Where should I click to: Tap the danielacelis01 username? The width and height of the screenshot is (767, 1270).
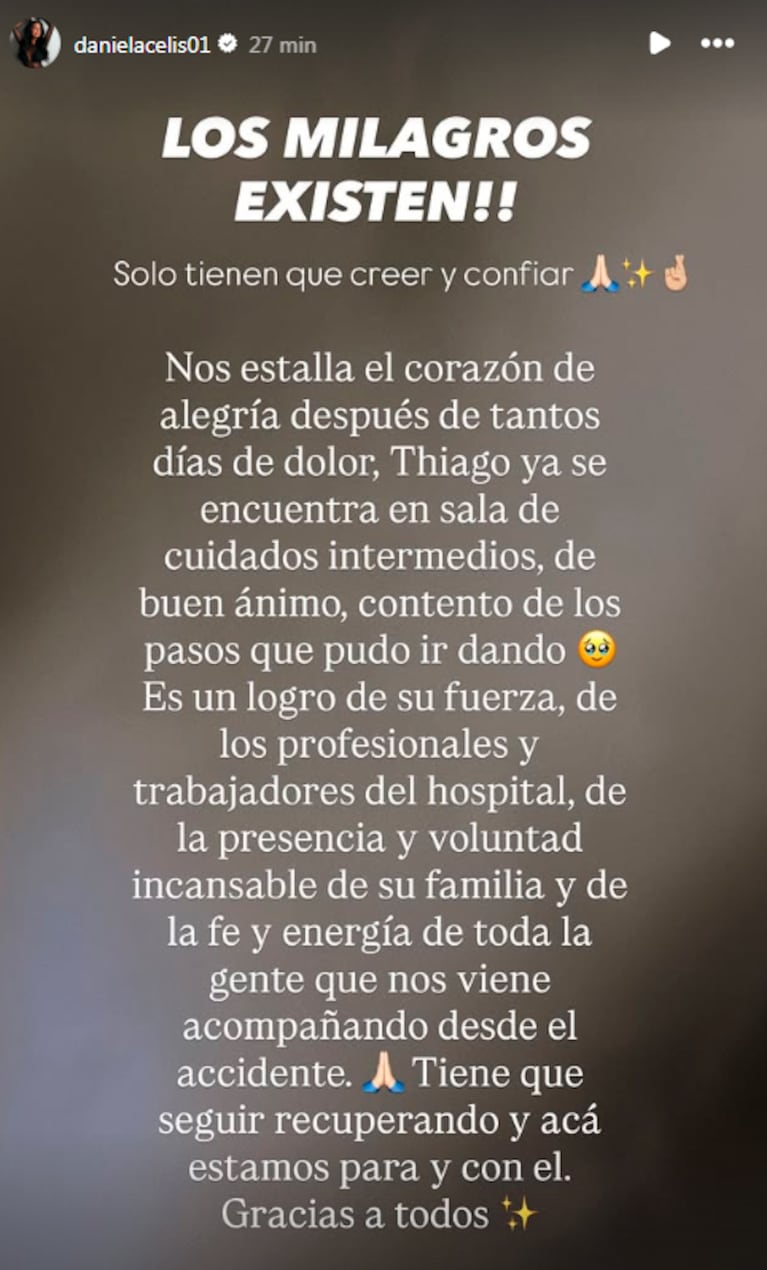(x=141, y=45)
